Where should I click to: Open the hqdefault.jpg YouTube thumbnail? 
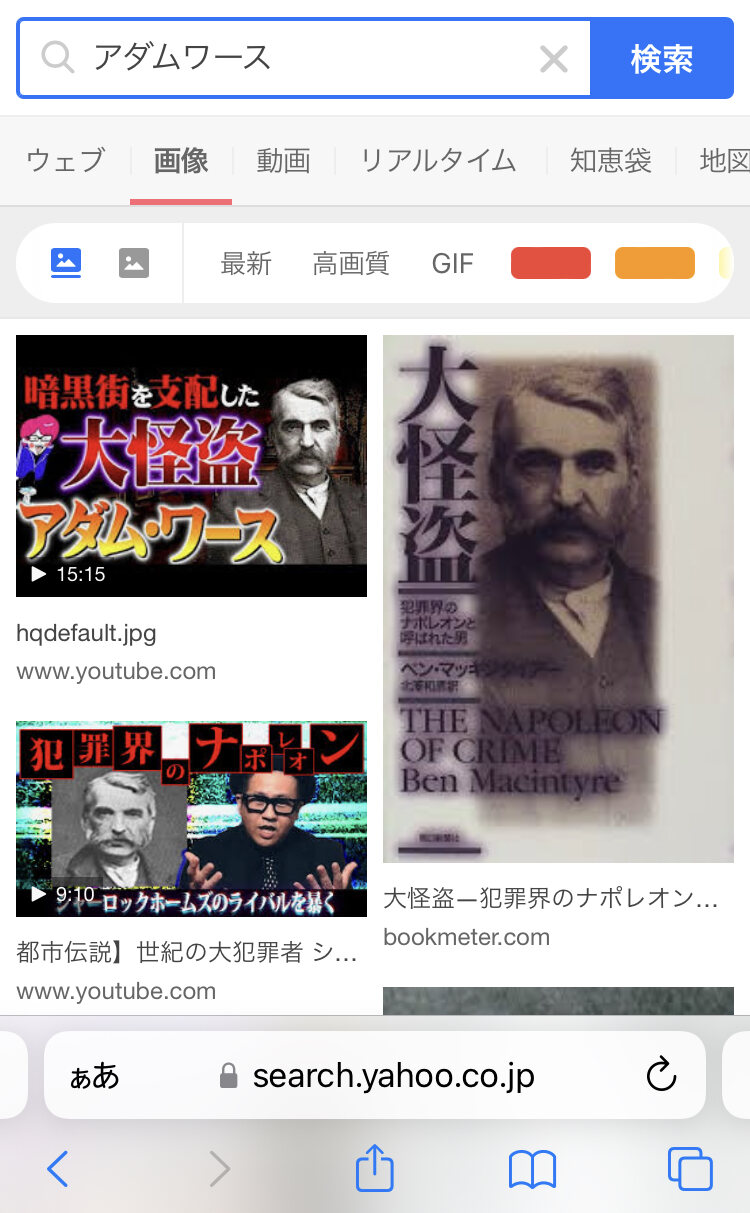[x=191, y=466]
